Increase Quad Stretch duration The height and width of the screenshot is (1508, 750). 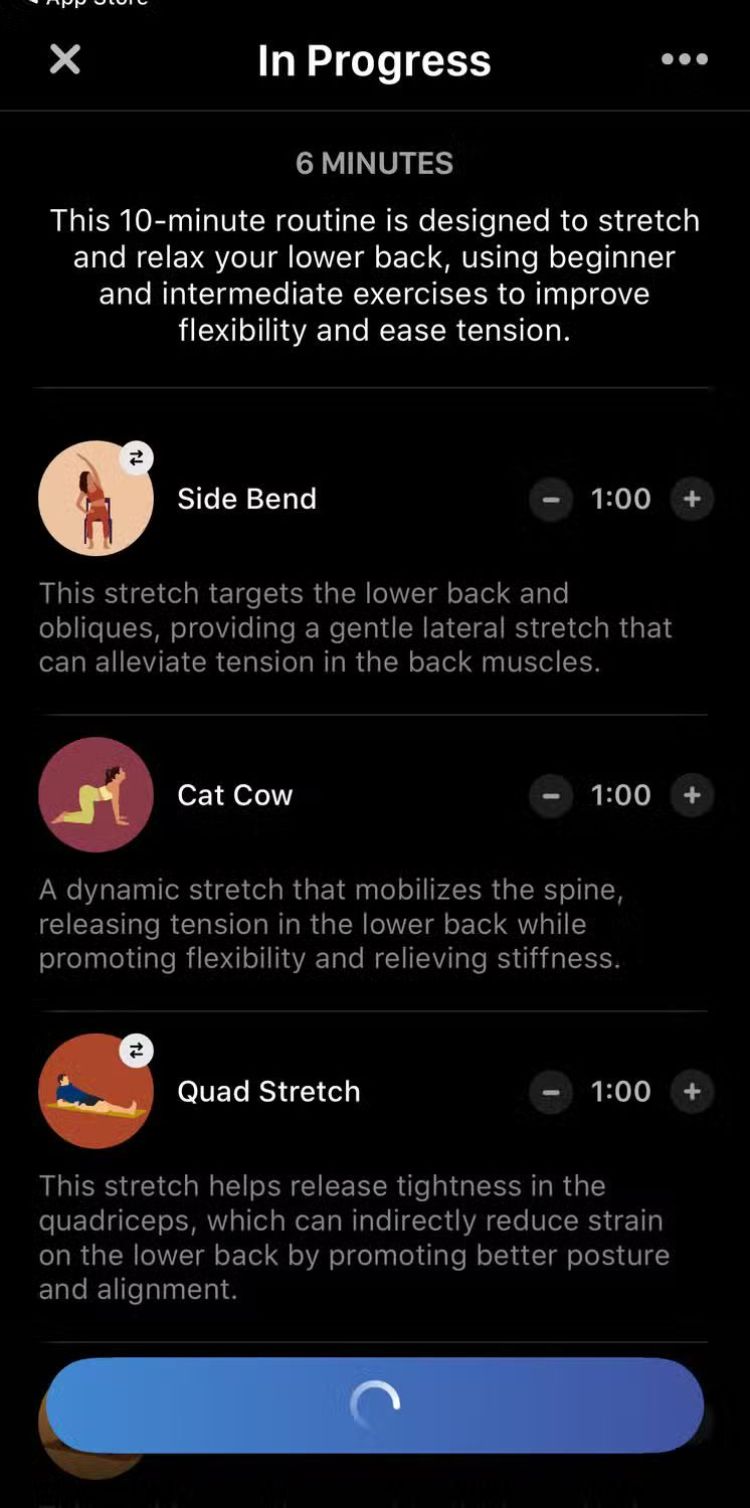point(692,1091)
